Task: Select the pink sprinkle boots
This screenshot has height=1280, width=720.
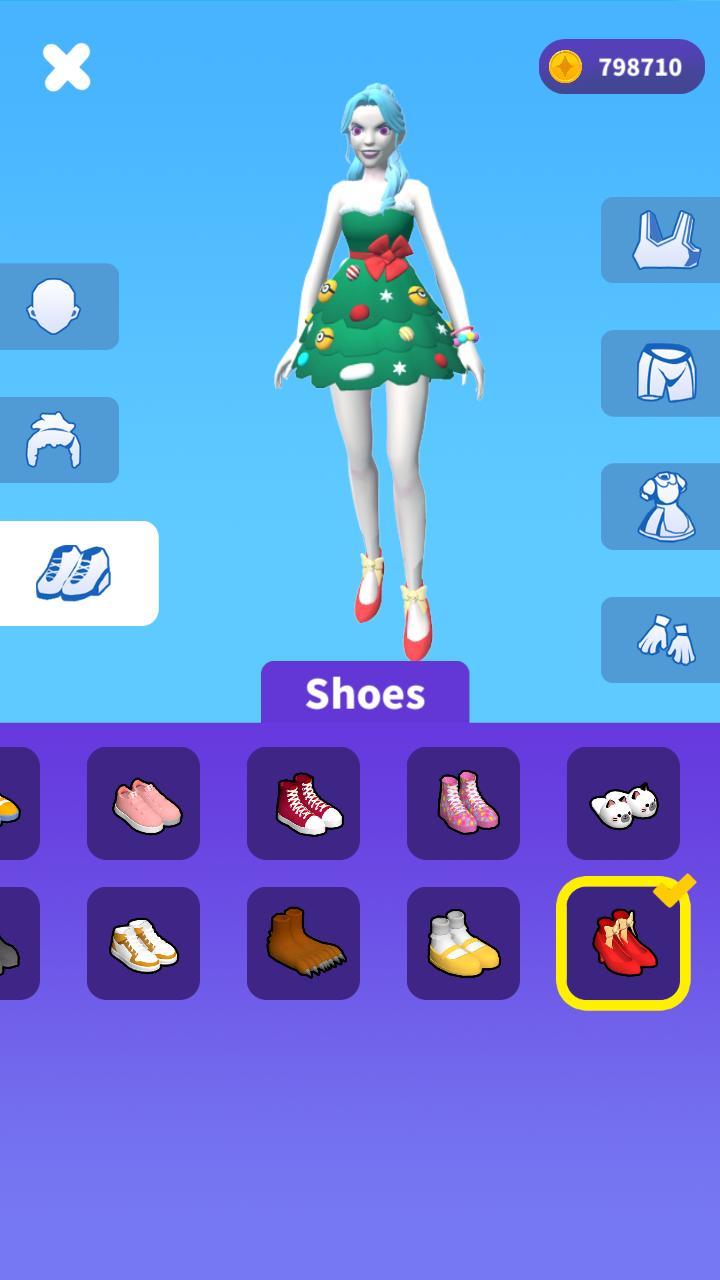Action: 463,803
